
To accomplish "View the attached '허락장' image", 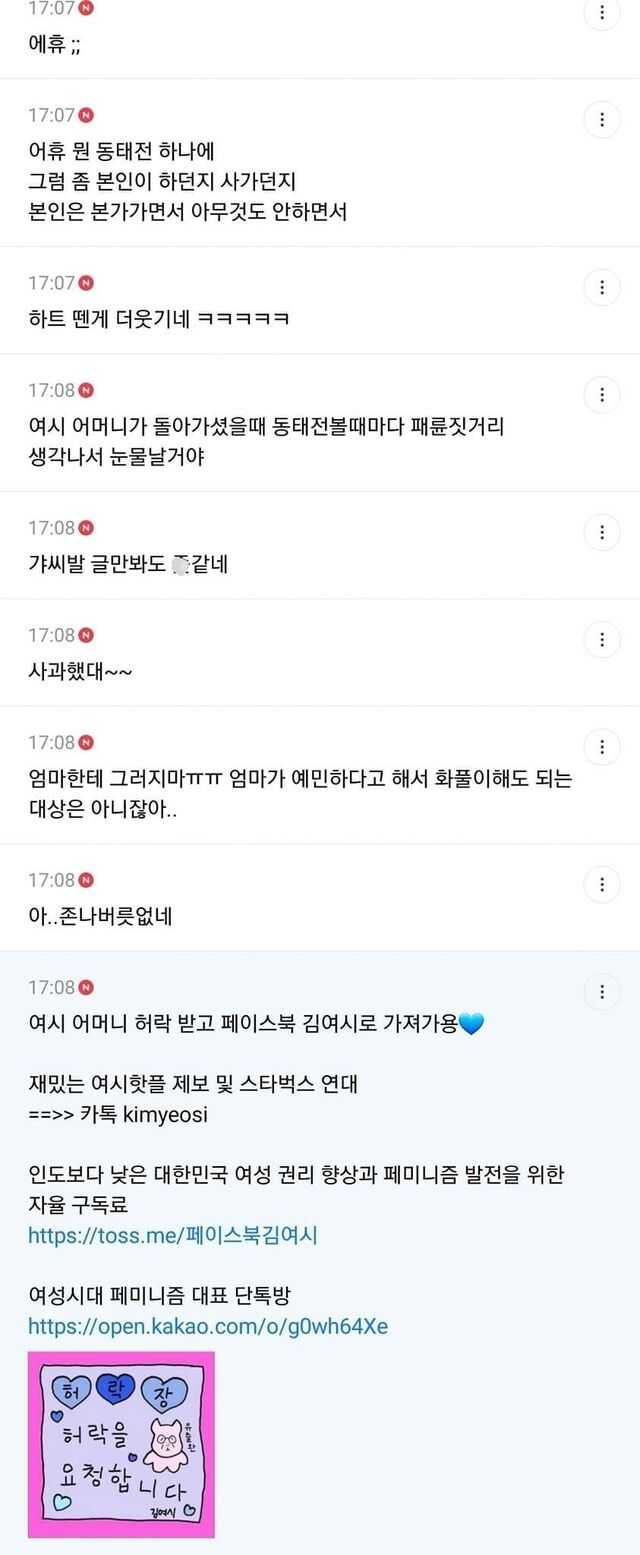I will (x=121, y=1443).
